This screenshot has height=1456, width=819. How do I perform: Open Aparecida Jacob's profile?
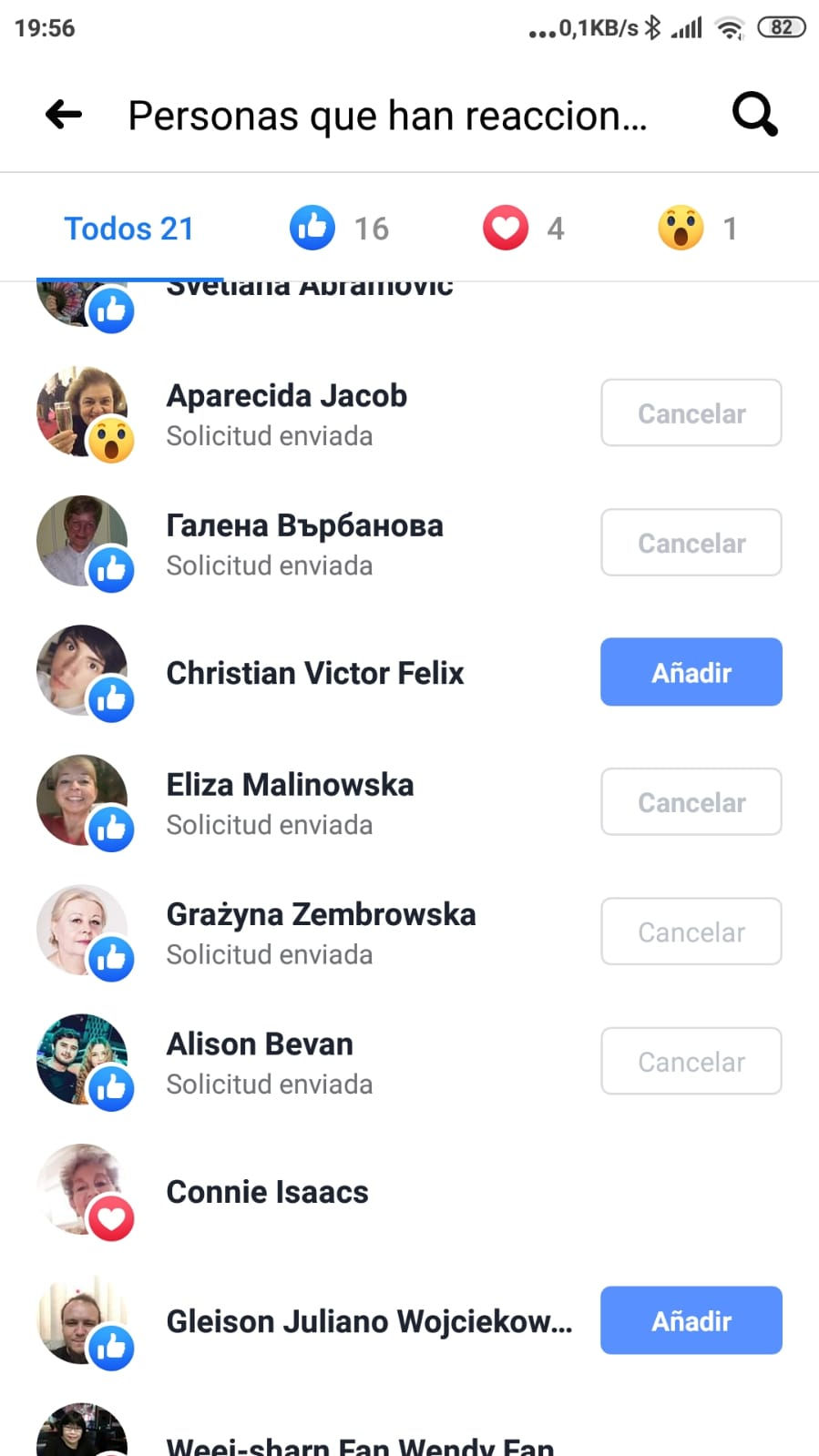pos(286,396)
